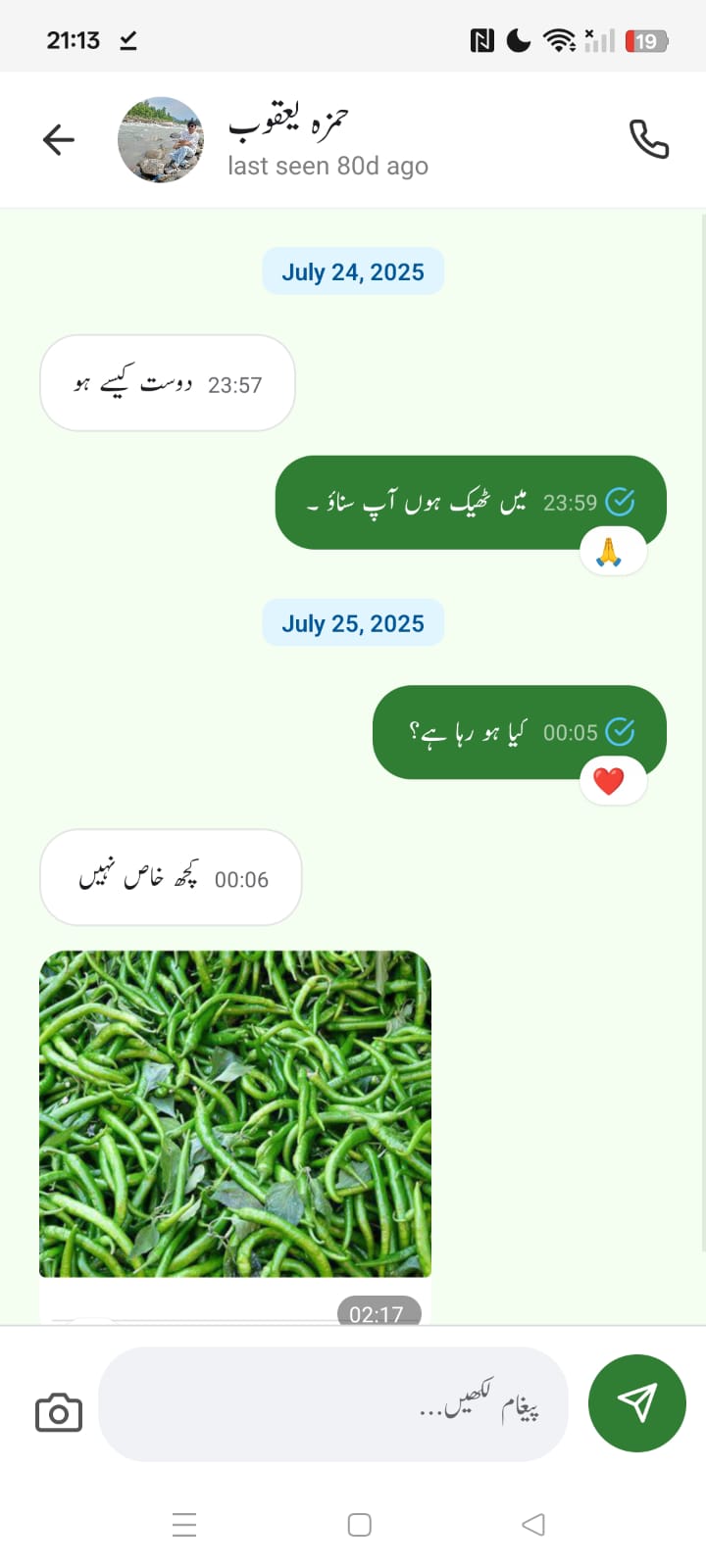Go to the device home screen
Image resolution: width=706 pixels, height=1568 pixels.
point(360,1525)
